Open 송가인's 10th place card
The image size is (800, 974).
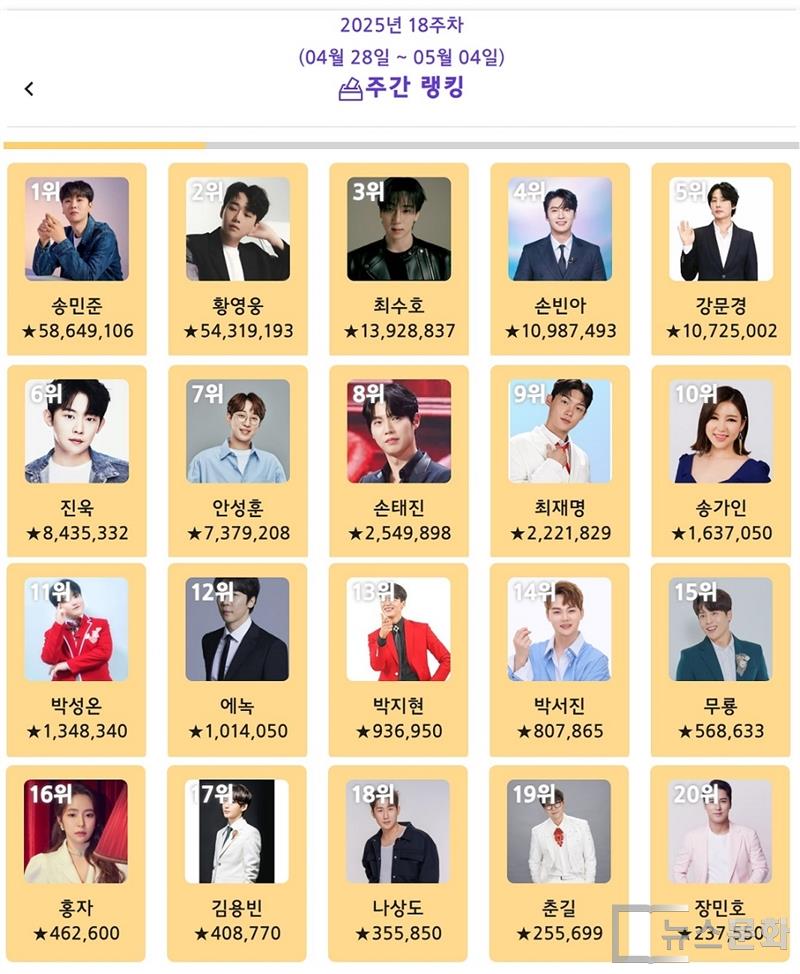point(721,460)
